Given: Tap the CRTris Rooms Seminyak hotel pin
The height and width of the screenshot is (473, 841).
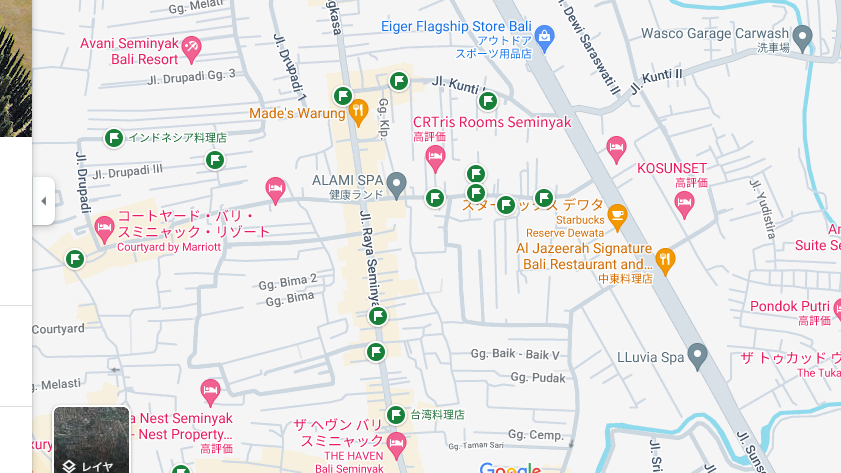Looking at the screenshot, I should (x=435, y=155).
